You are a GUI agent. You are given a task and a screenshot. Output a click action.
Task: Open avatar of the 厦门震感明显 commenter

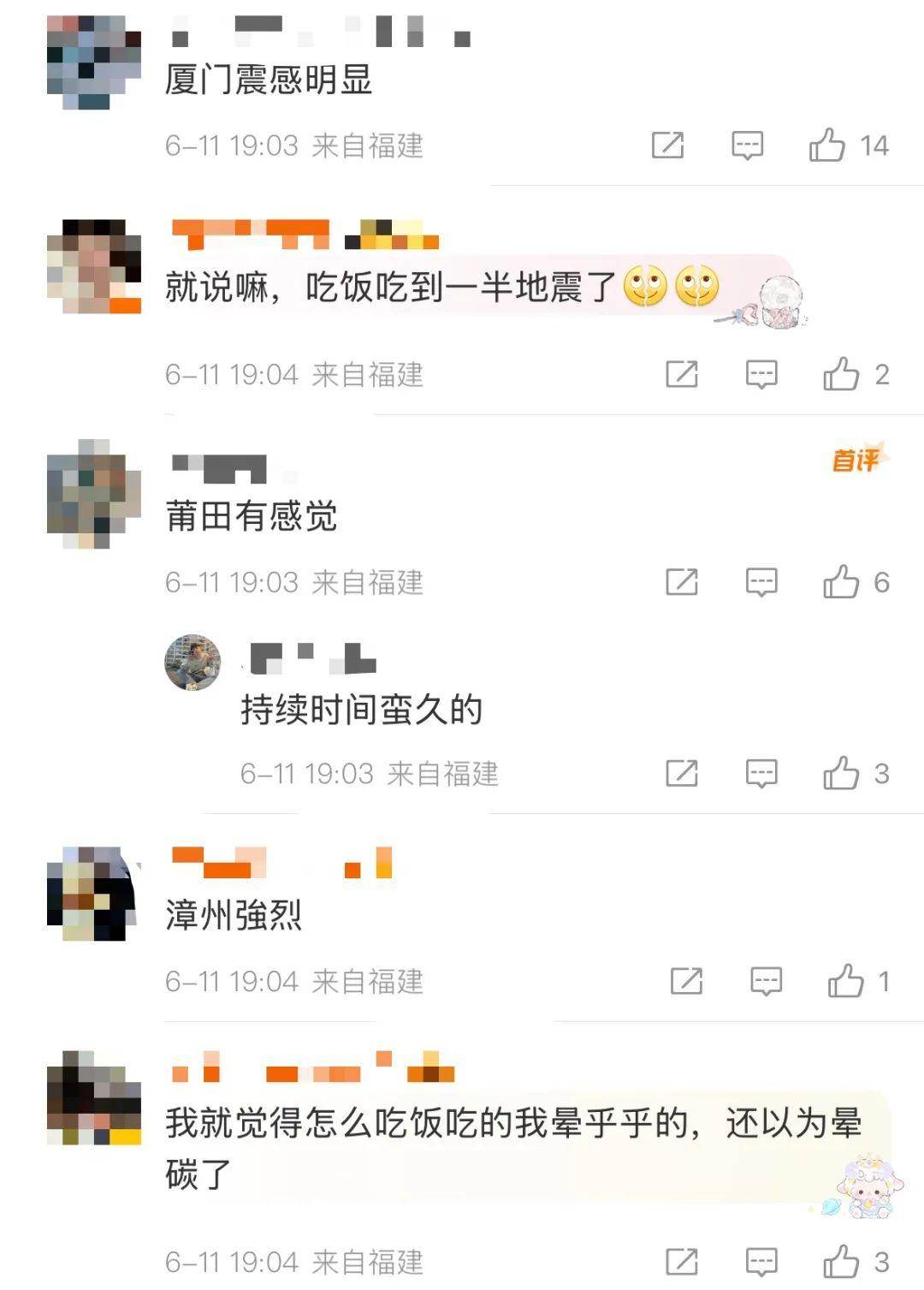(94, 62)
